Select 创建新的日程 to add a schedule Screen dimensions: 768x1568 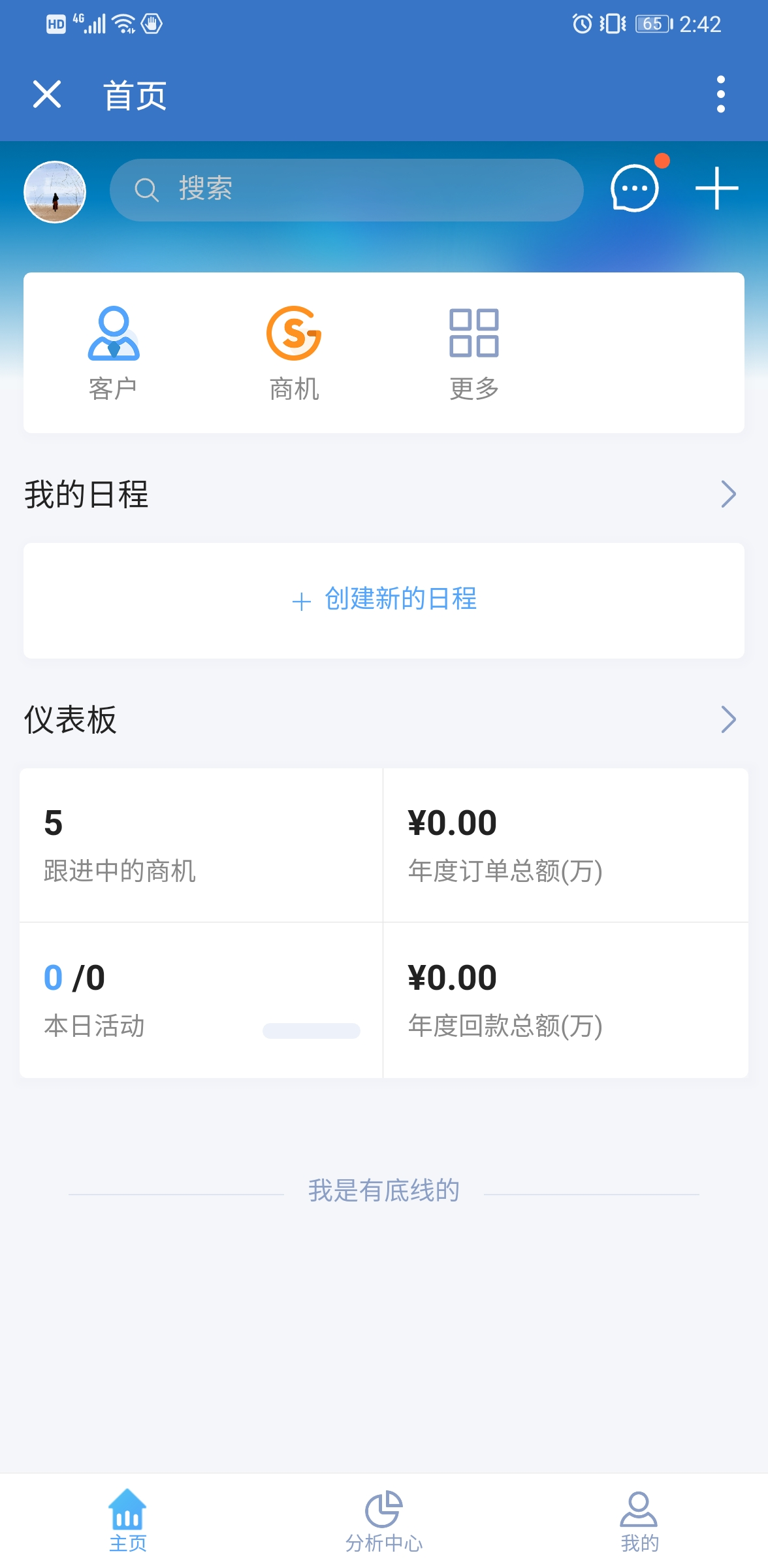384,600
